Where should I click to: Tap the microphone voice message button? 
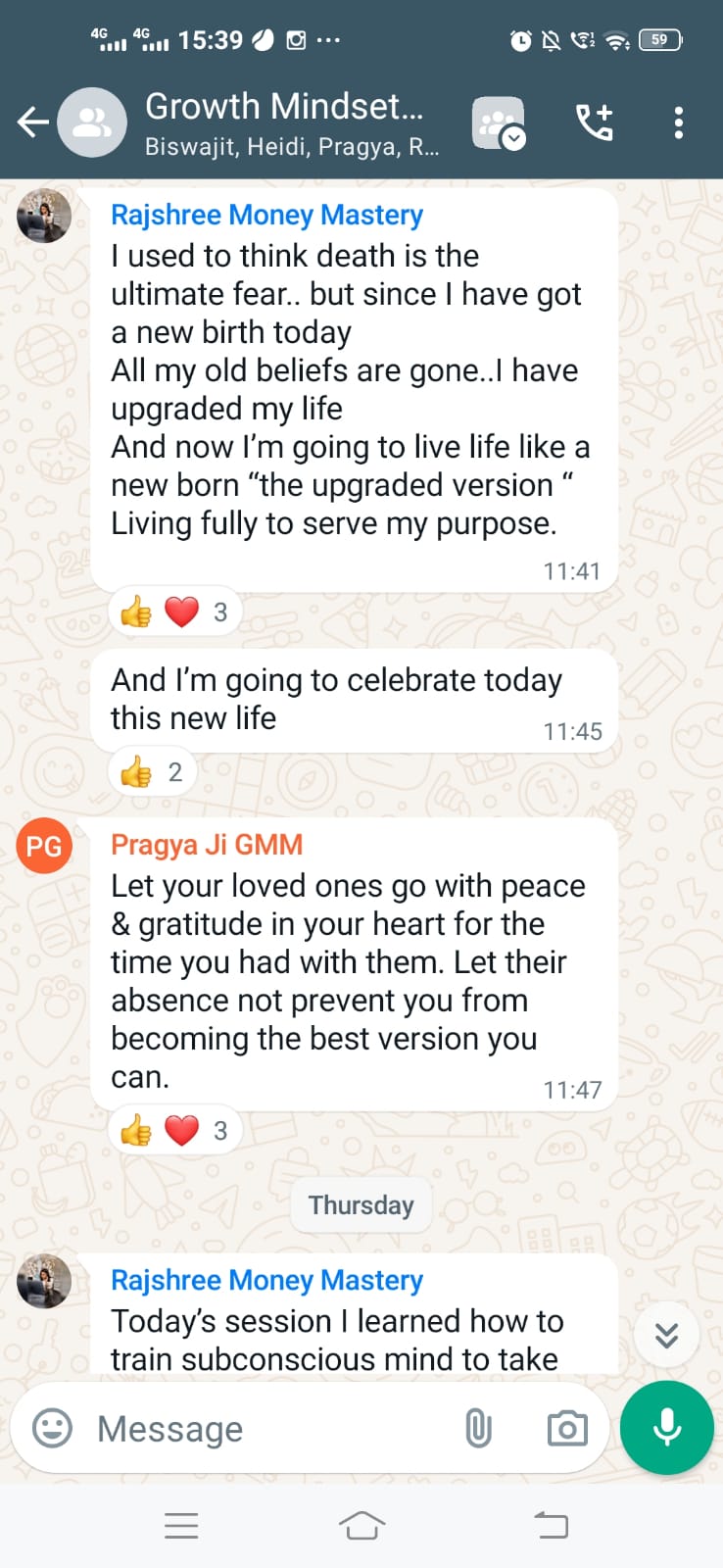pyautogui.click(x=667, y=1428)
